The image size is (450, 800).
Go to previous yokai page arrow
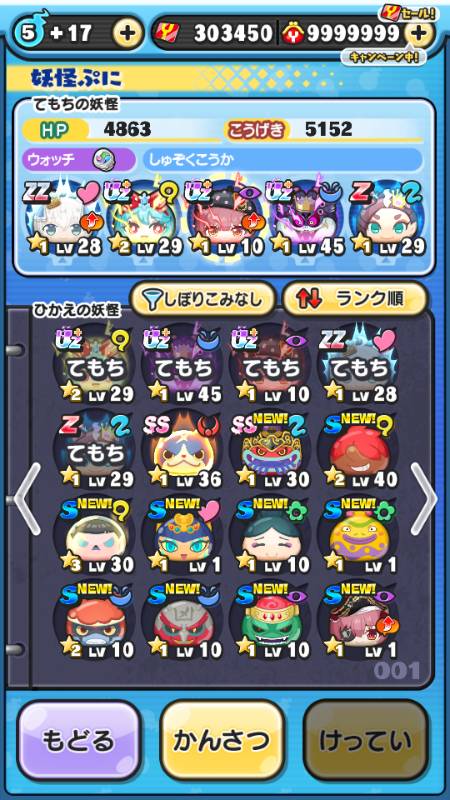[x=28, y=498]
